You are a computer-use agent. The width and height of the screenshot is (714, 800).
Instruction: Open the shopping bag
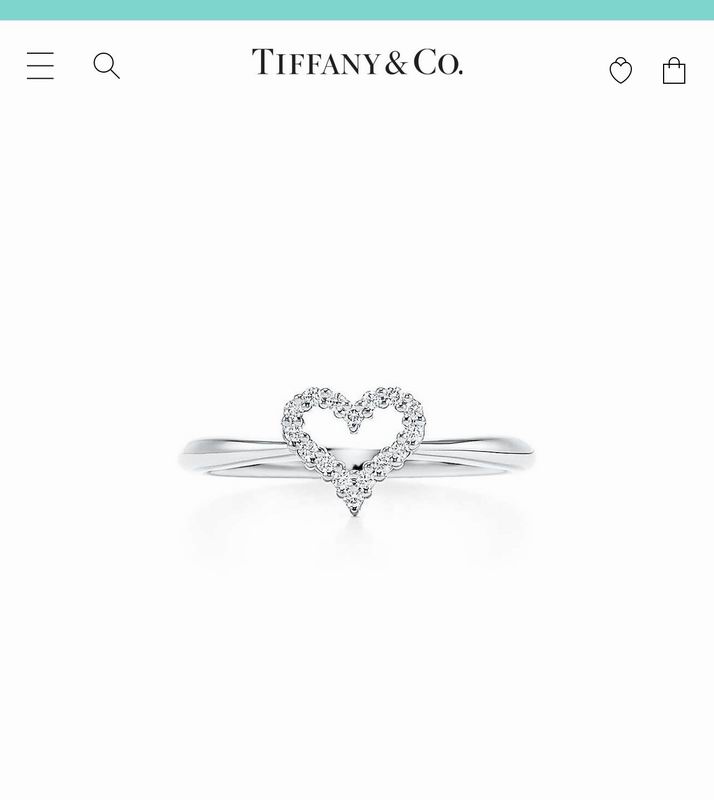point(674,70)
